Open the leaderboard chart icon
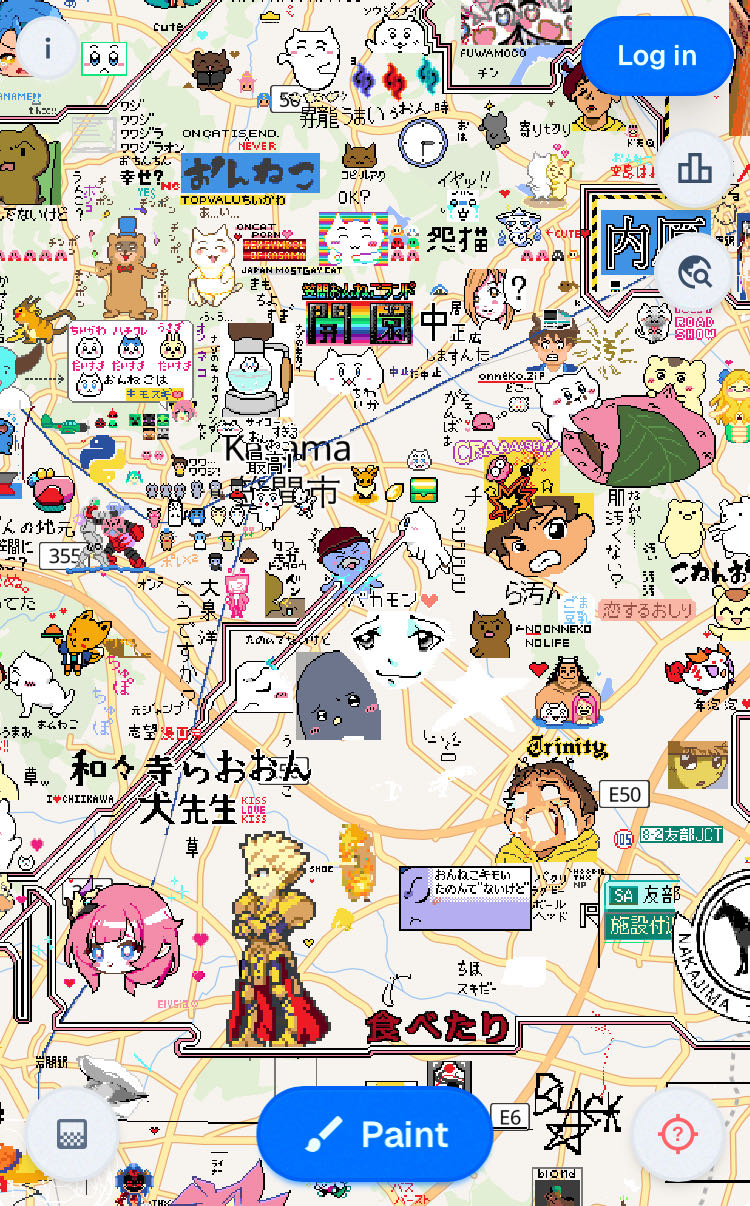 [694, 169]
